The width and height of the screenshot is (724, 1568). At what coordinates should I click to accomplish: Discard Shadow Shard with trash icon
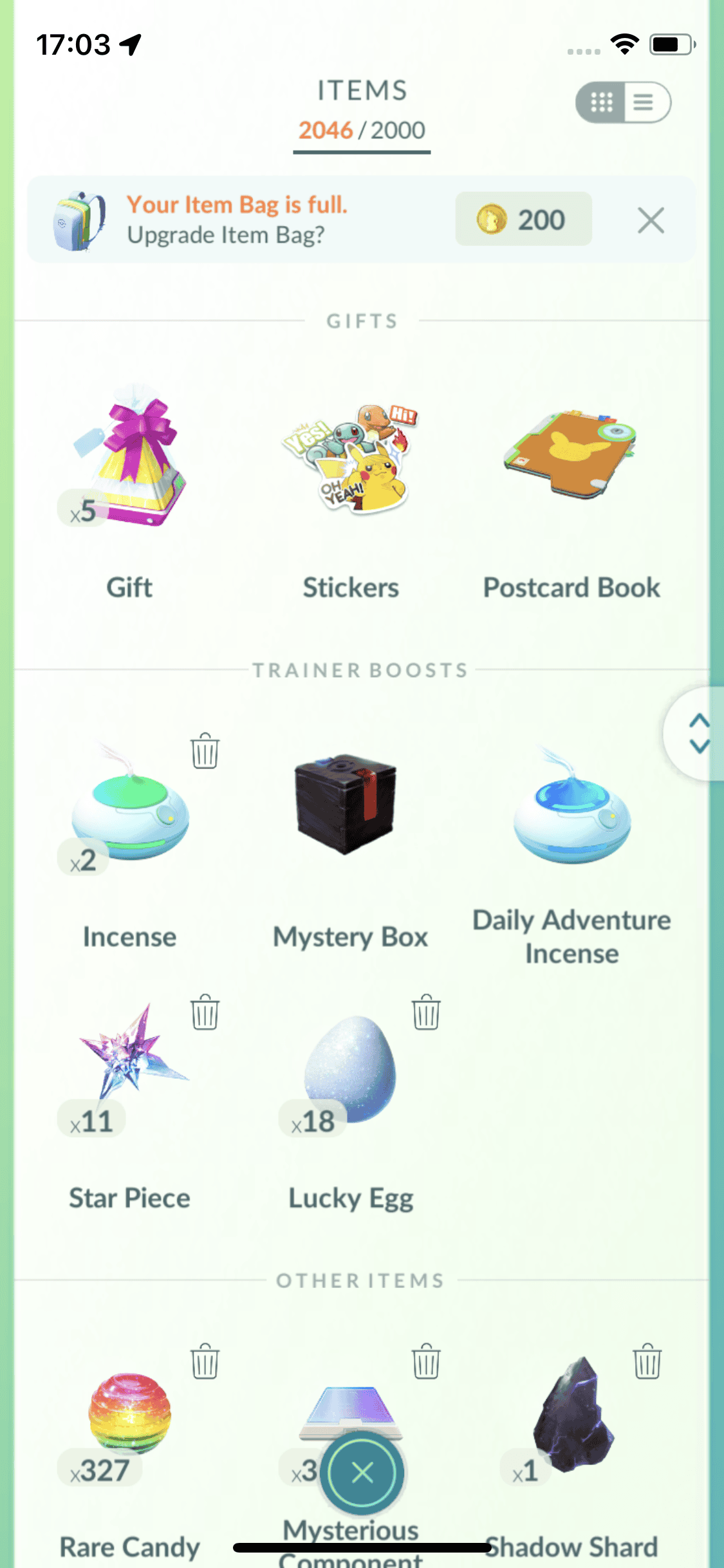647,1361
